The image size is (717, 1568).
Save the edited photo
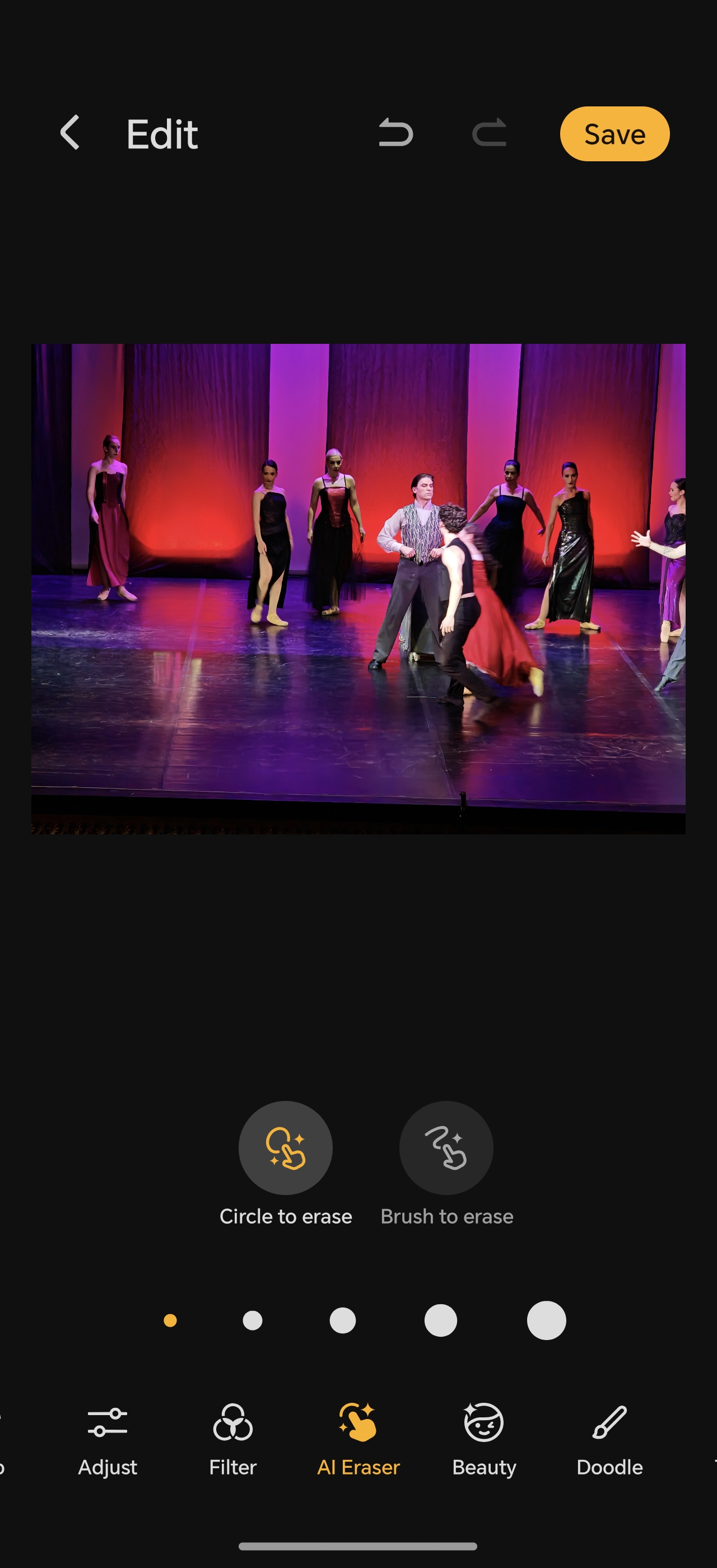pyautogui.click(x=614, y=134)
